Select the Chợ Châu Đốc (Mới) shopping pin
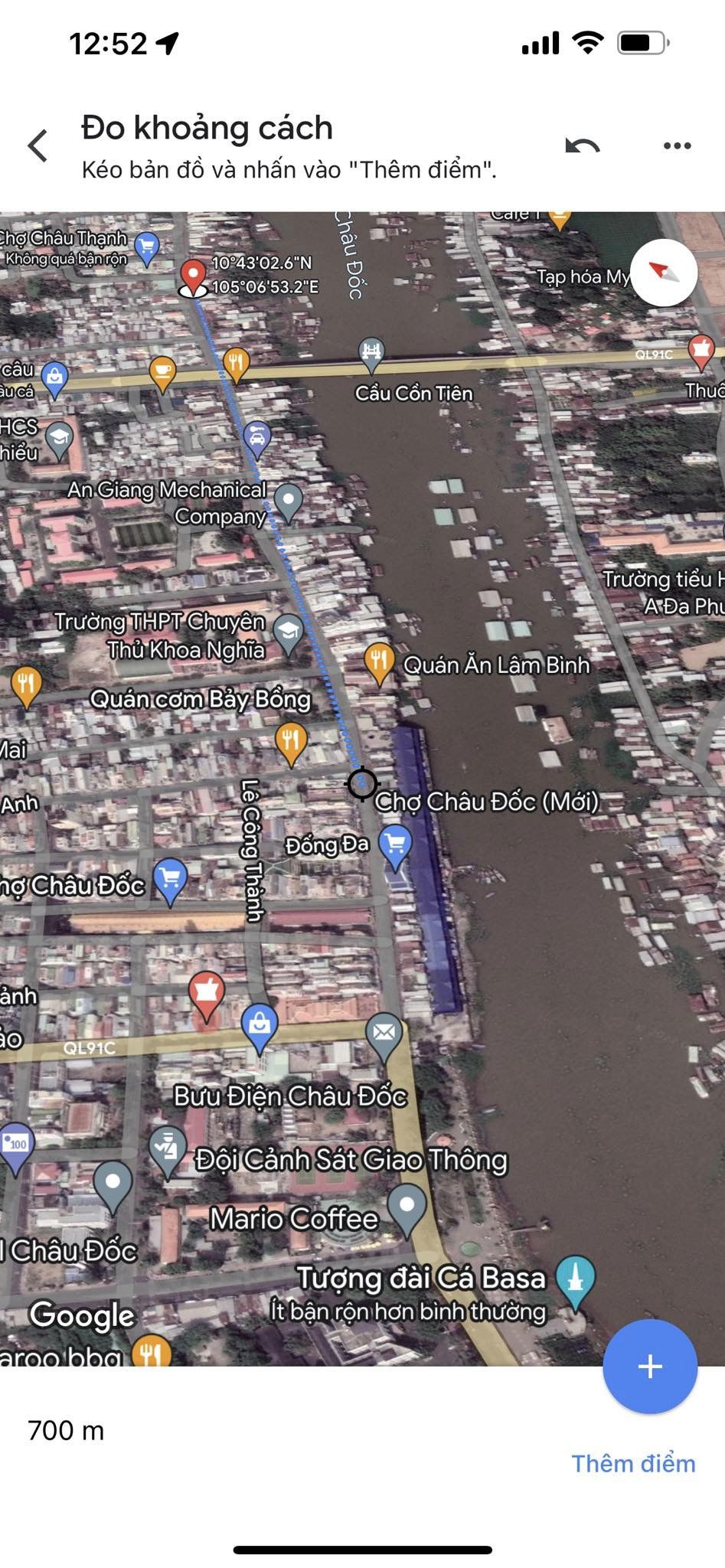 (395, 844)
